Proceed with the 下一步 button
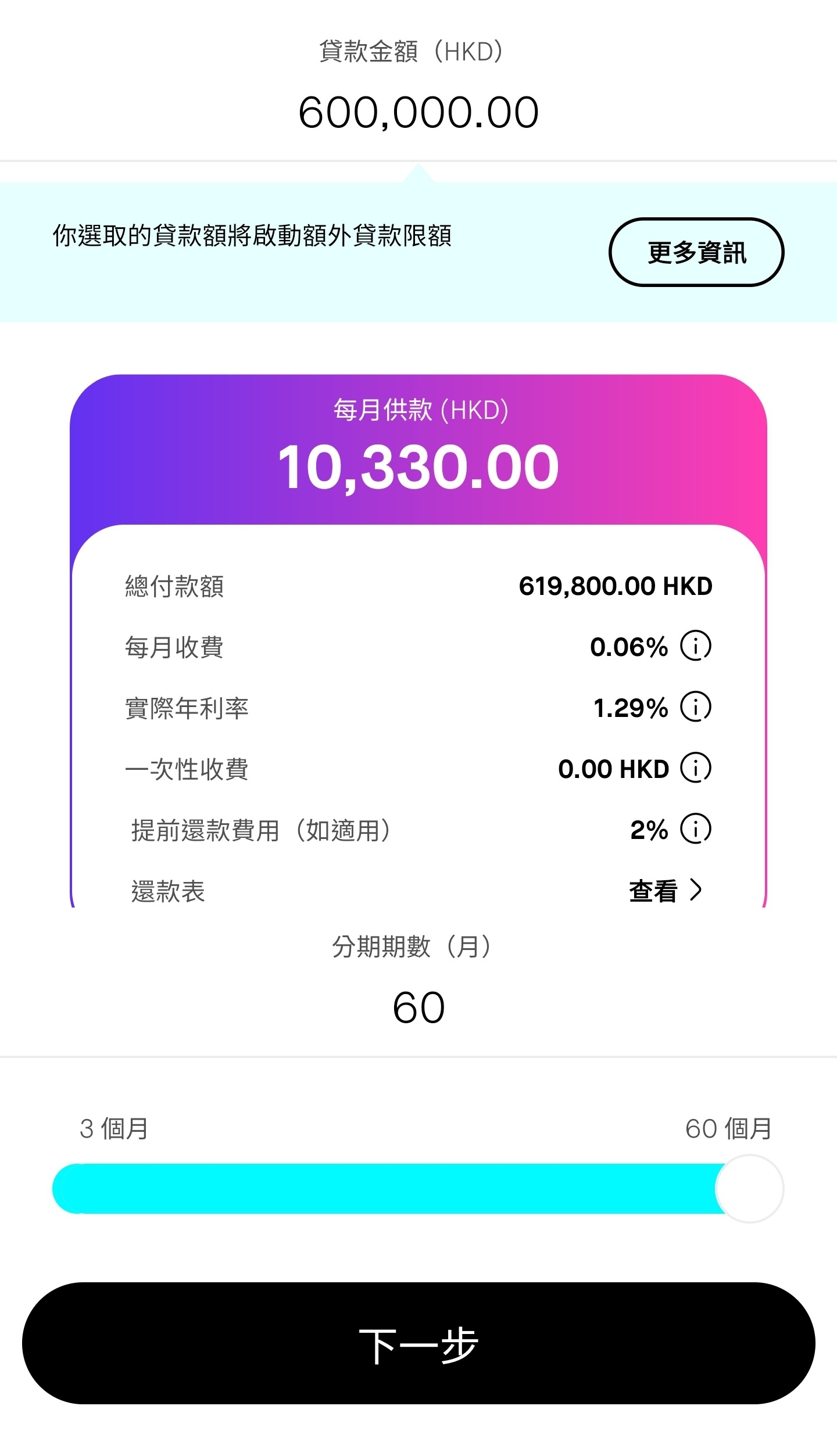Viewport: 837px width, 1456px height. 419,1344
